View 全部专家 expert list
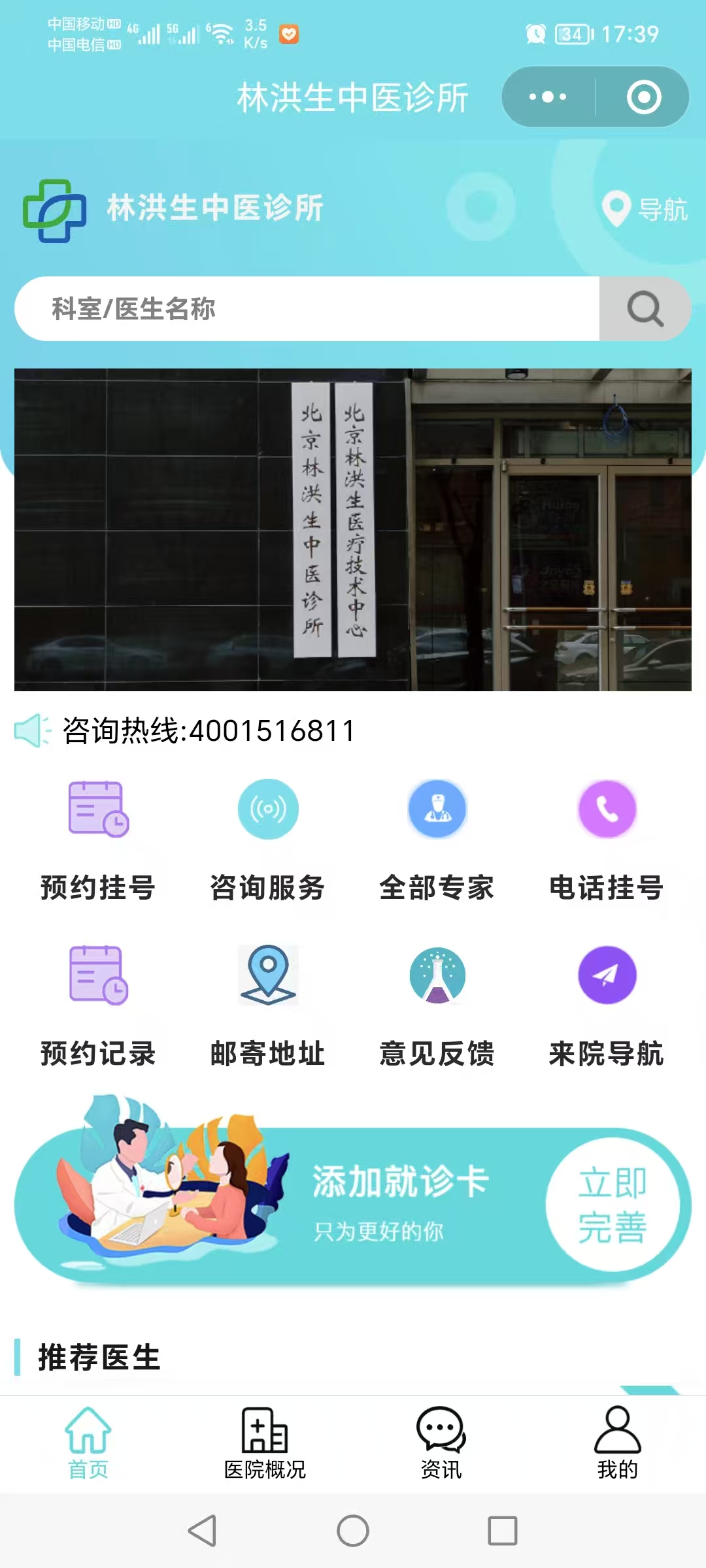This screenshot has width=706, height=1568. click(x=437, y=840)
